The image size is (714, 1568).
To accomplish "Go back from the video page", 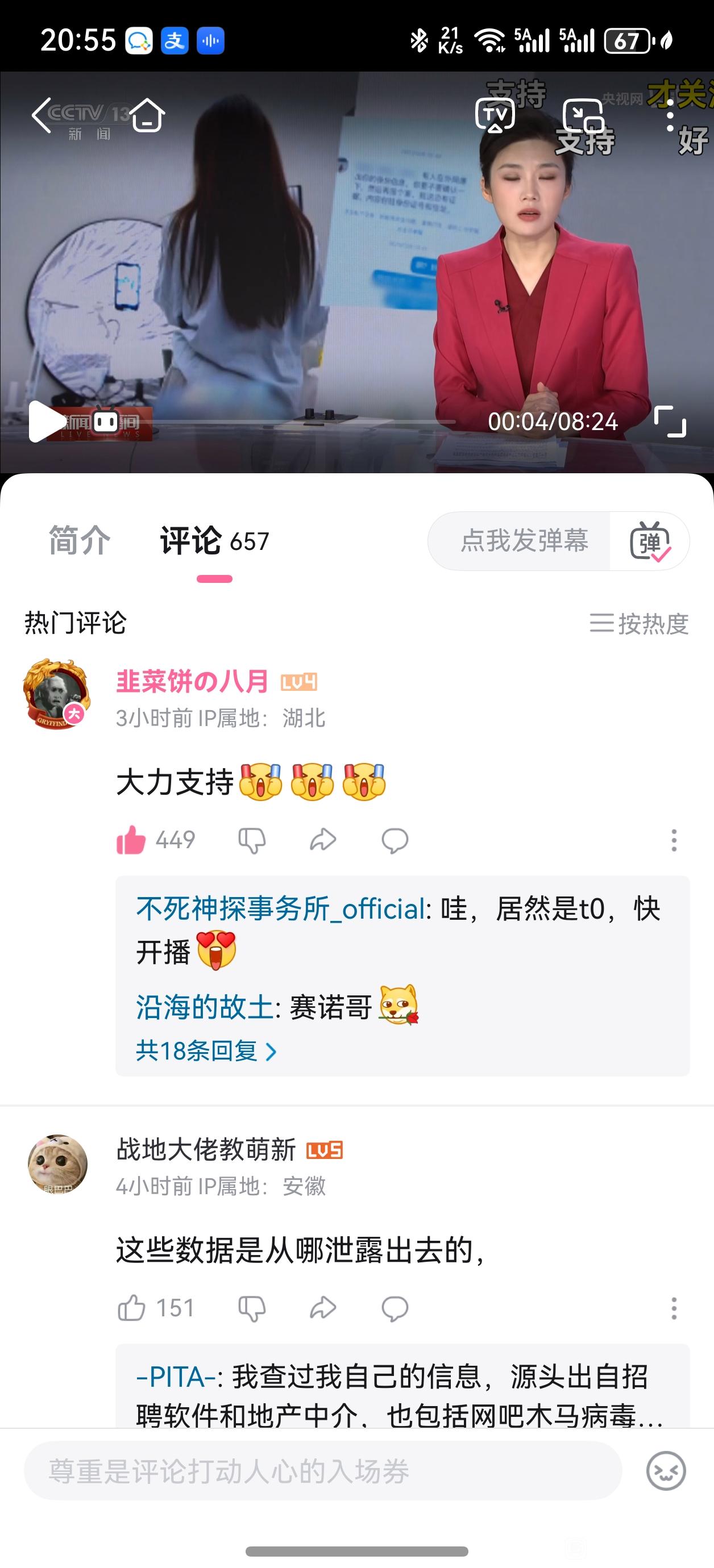I will pyautogui.click(x=41, y=115).
